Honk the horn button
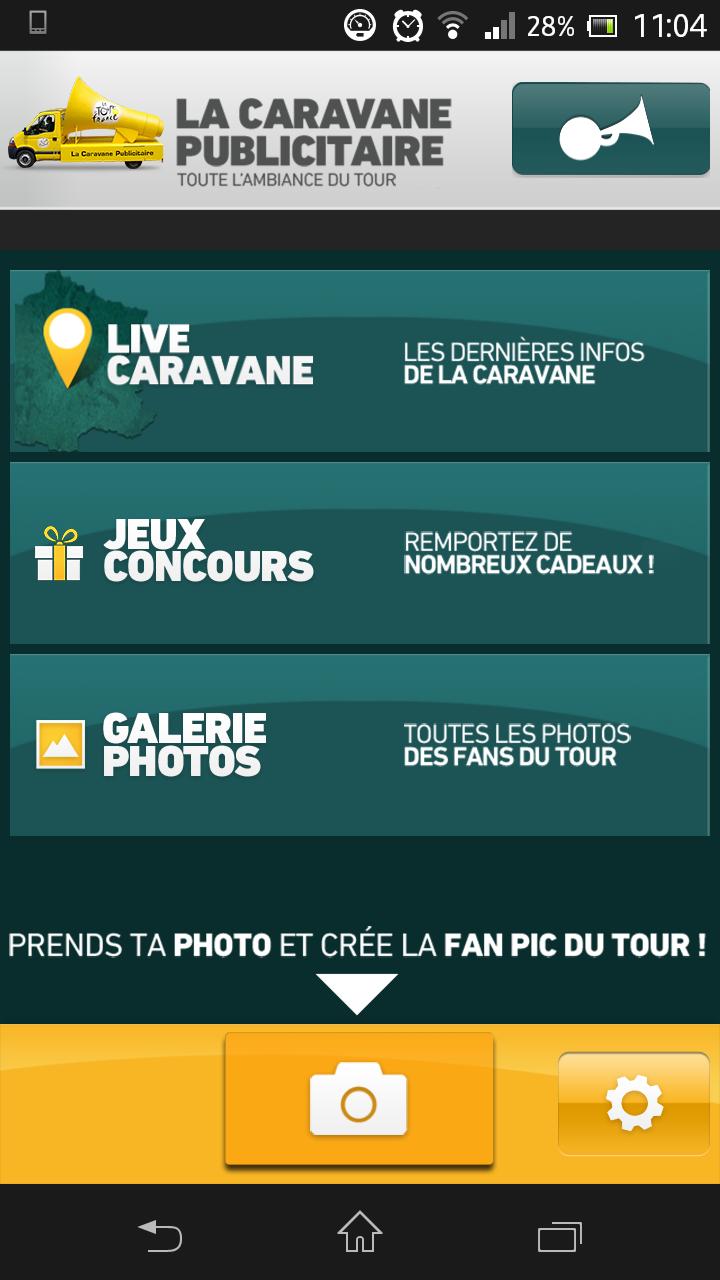The image size is (720, 1280). tap(610, 129)
